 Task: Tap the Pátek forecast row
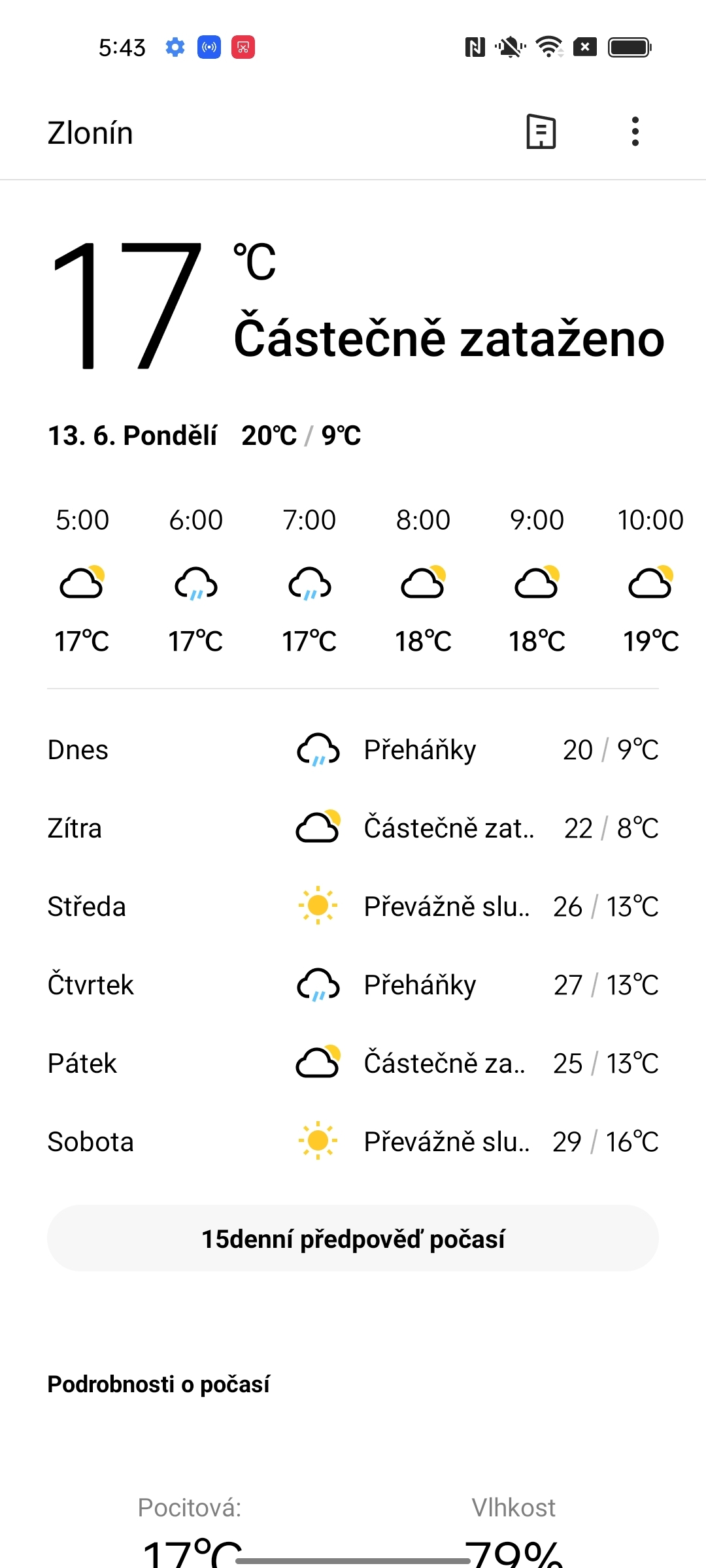point(353,1064)
